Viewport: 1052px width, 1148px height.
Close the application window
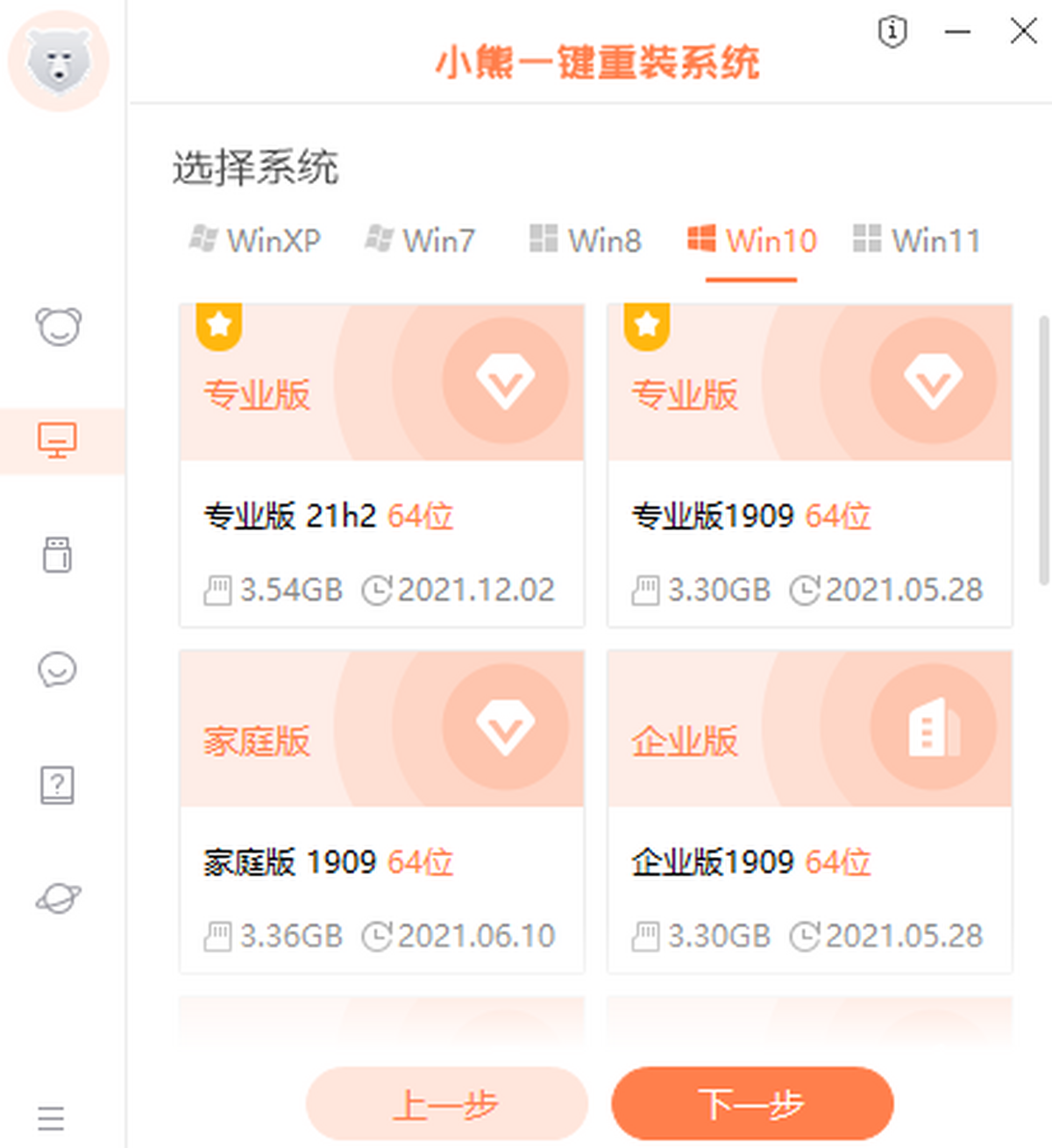[x=1023, y=32]
